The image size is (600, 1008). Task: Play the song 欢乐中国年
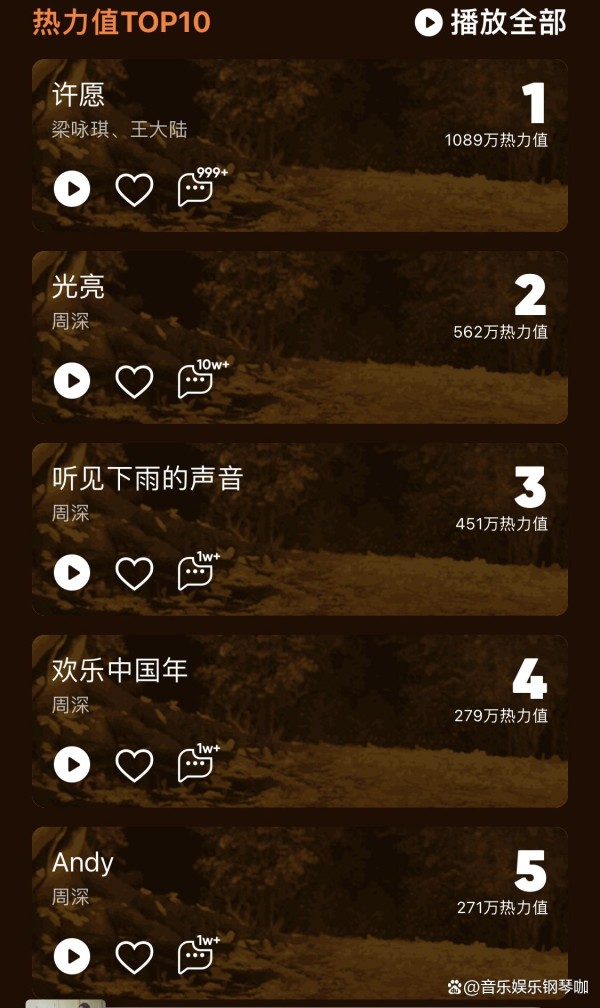(72, 764)
